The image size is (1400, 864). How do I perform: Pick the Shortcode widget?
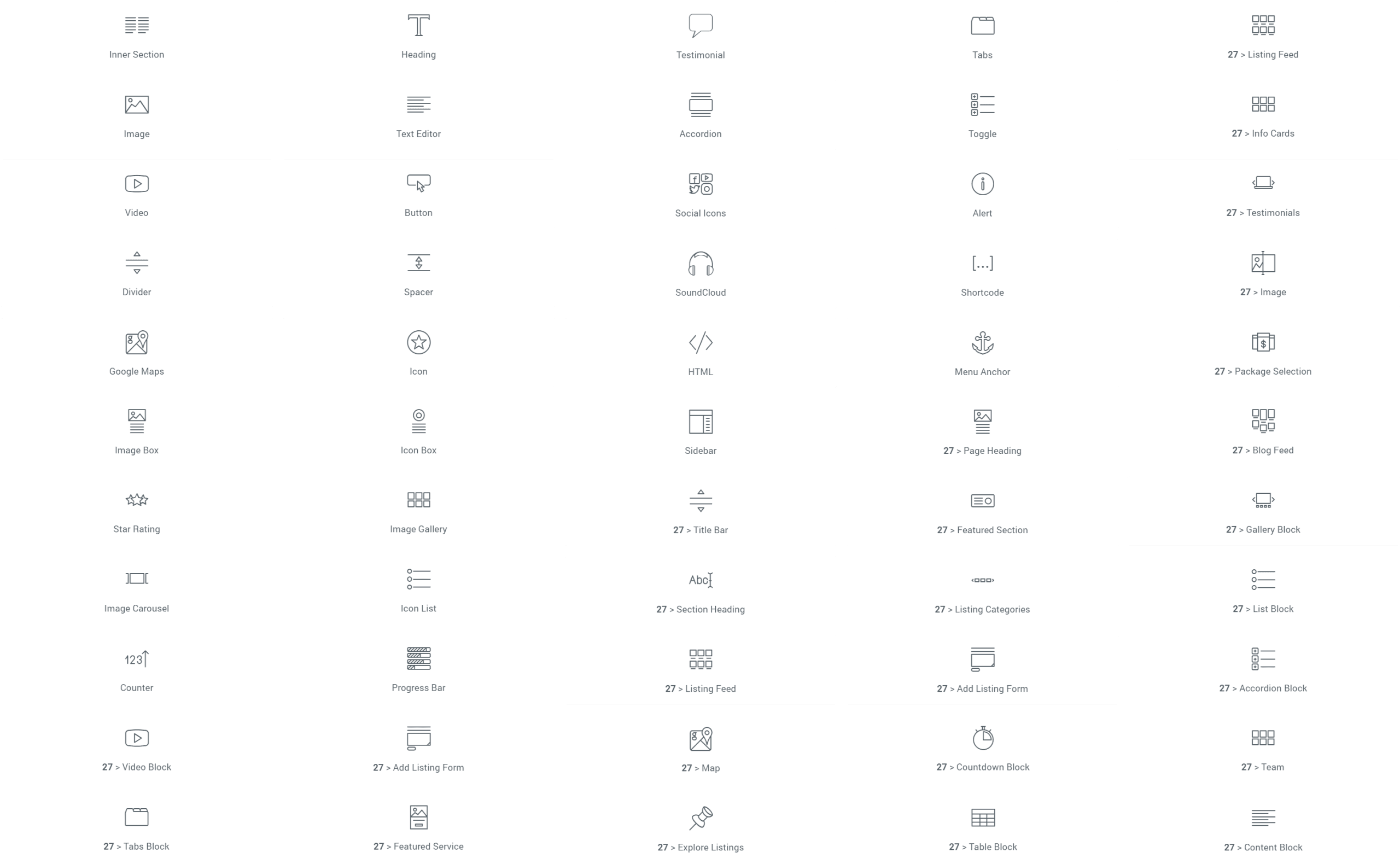click(982, 274)
